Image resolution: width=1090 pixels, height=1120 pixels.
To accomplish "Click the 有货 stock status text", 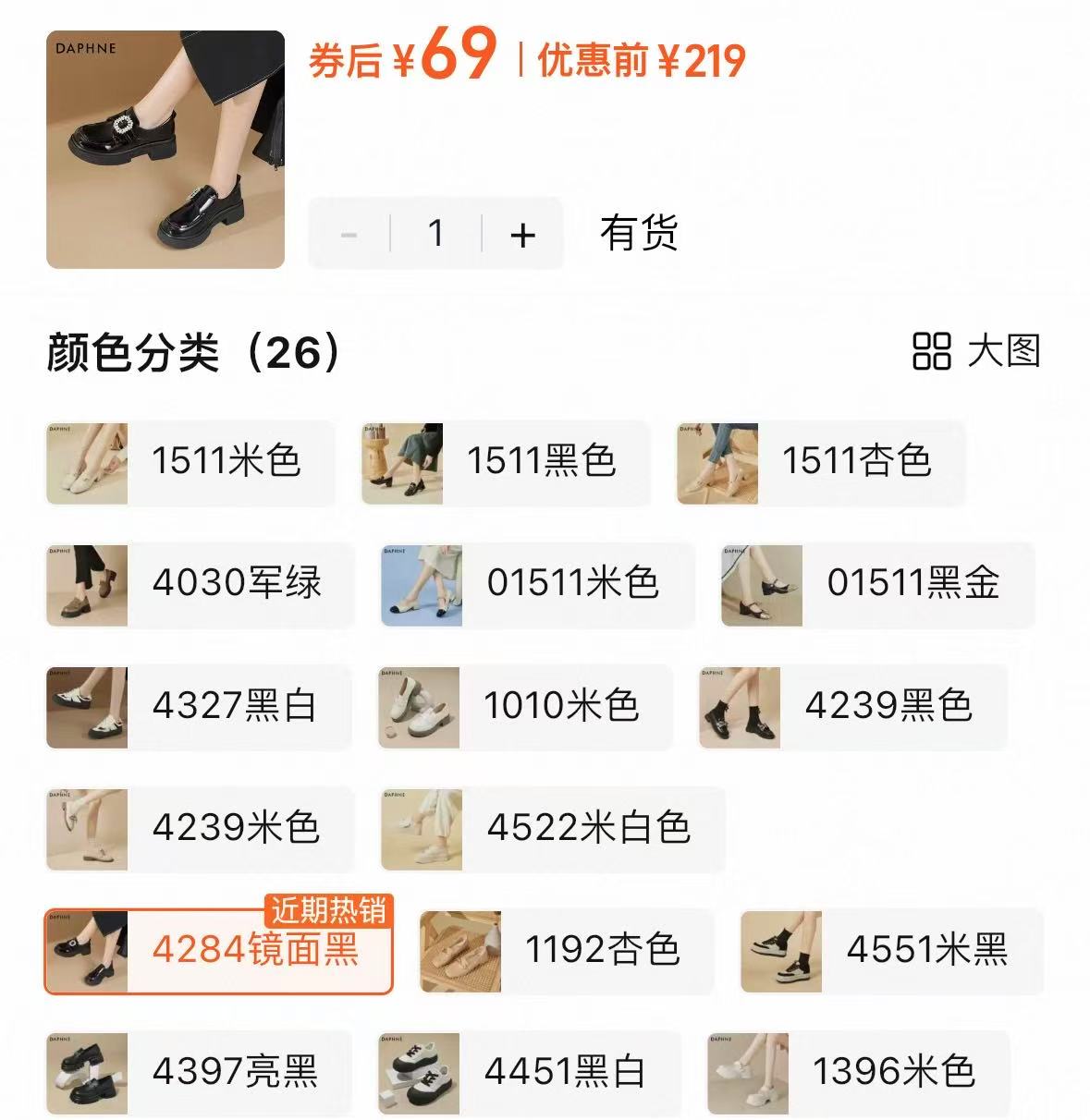I will click(x=637, y=234).
